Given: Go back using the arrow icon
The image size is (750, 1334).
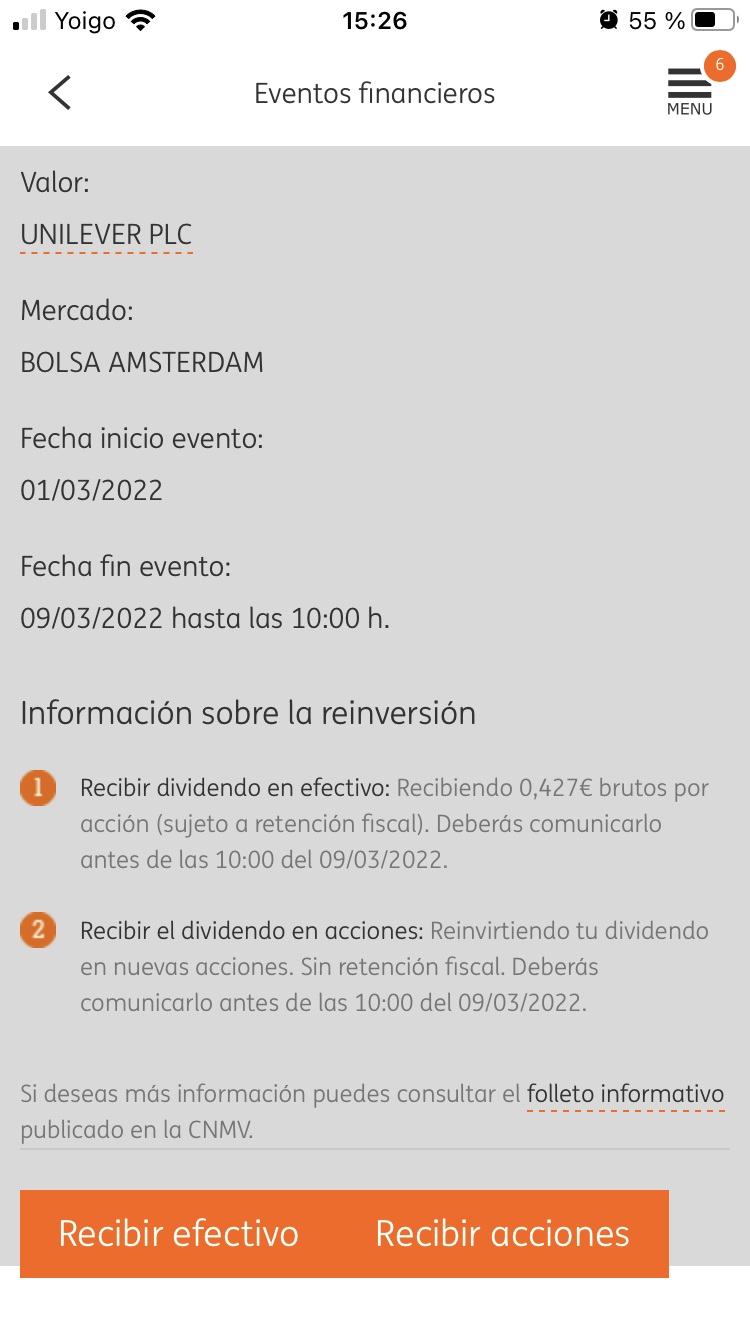Looking at the screenshot, I should click(60, 93).
